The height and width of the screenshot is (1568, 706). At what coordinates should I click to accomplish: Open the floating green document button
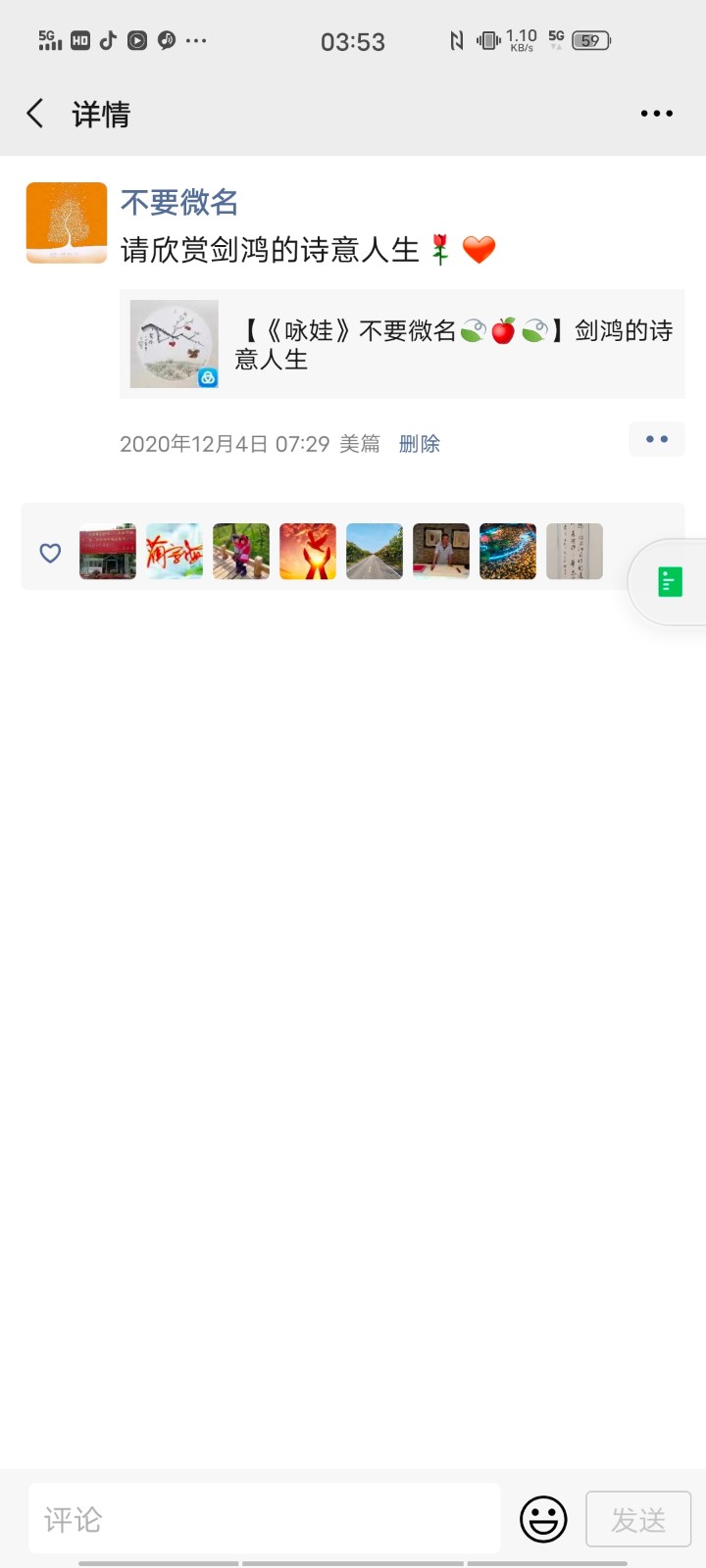click(670, 582)
